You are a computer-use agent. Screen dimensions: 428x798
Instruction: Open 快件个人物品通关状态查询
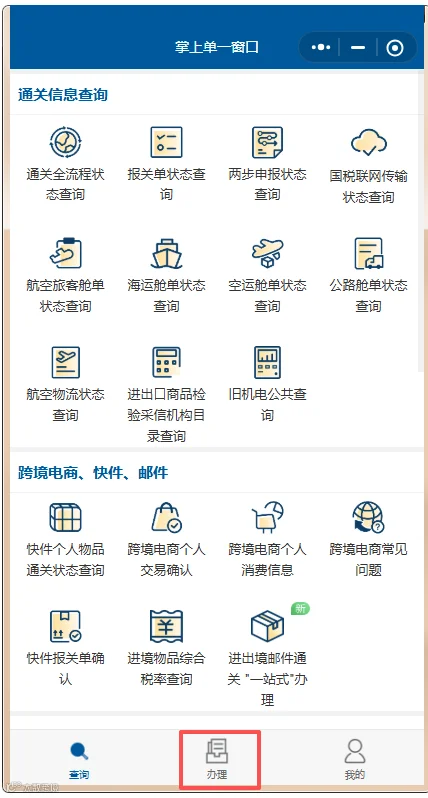(x=65, y=539)
